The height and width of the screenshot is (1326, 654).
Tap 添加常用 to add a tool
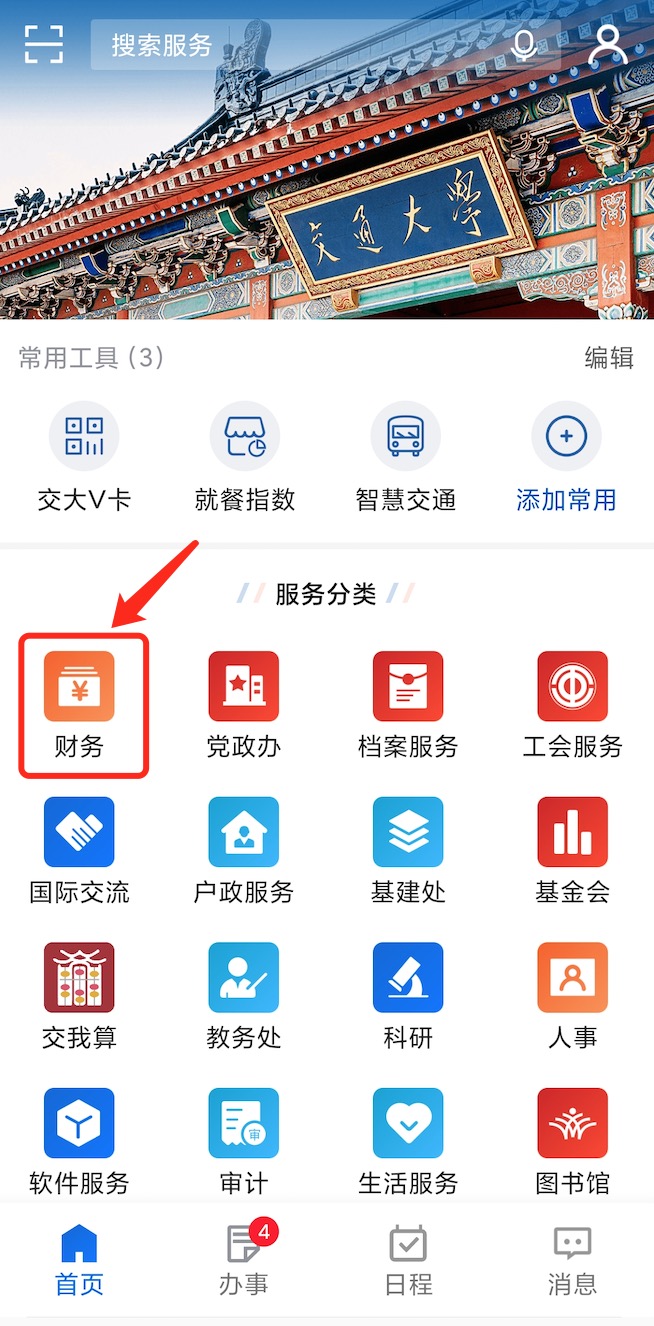(566, 456)
